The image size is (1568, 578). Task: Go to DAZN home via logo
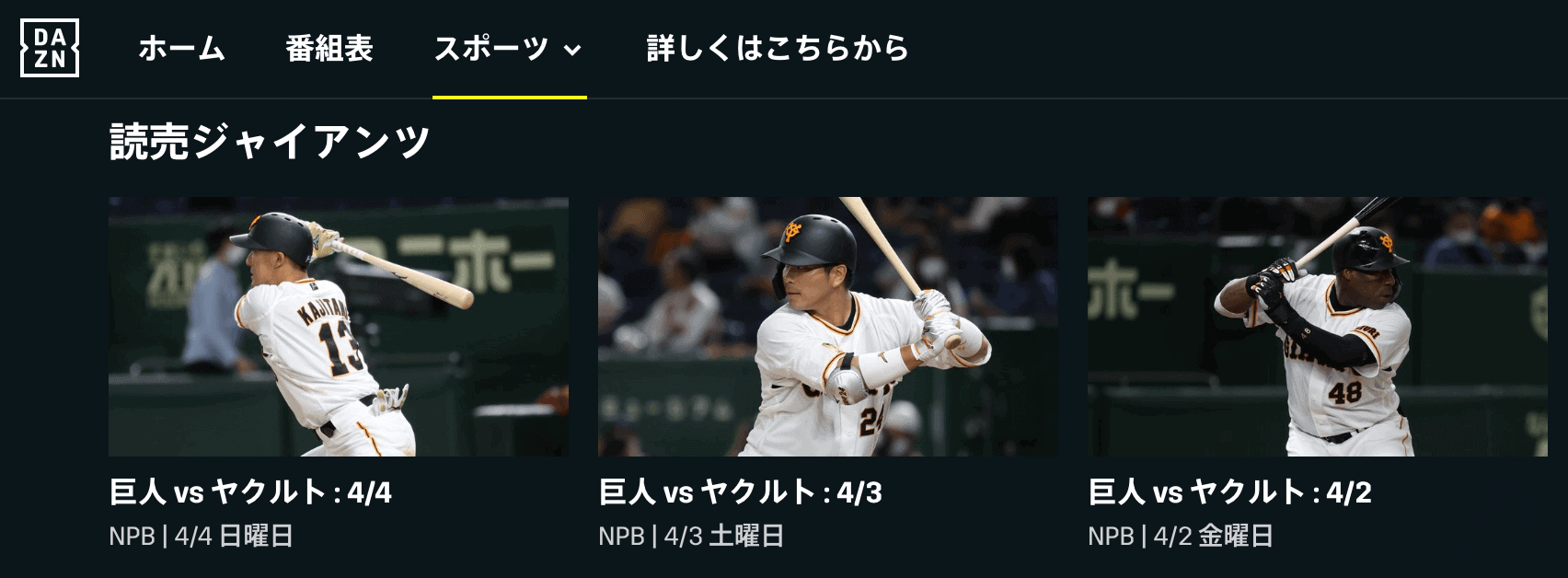click(50, 48)
